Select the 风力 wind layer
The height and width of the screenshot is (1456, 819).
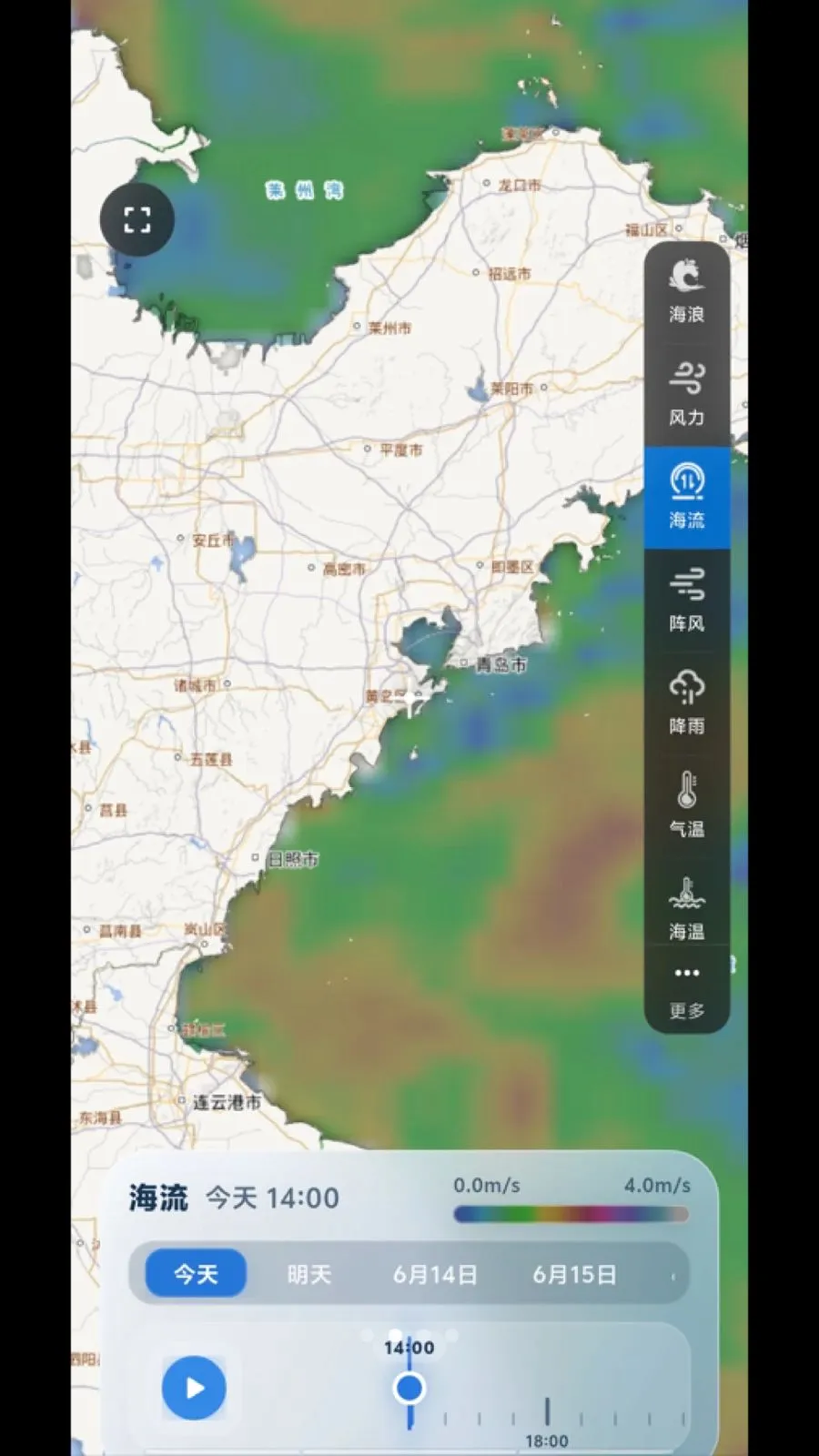[687, 395]
